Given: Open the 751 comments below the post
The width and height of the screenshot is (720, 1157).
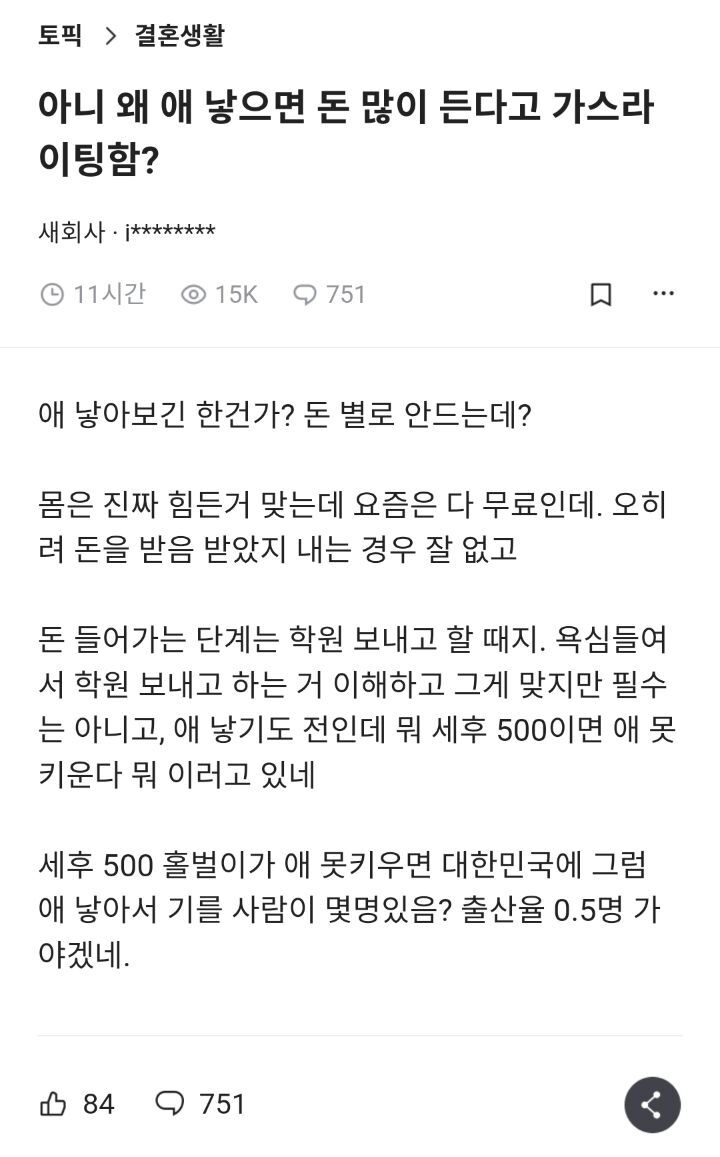Looking at the screenshot, I should (201, 1104).
